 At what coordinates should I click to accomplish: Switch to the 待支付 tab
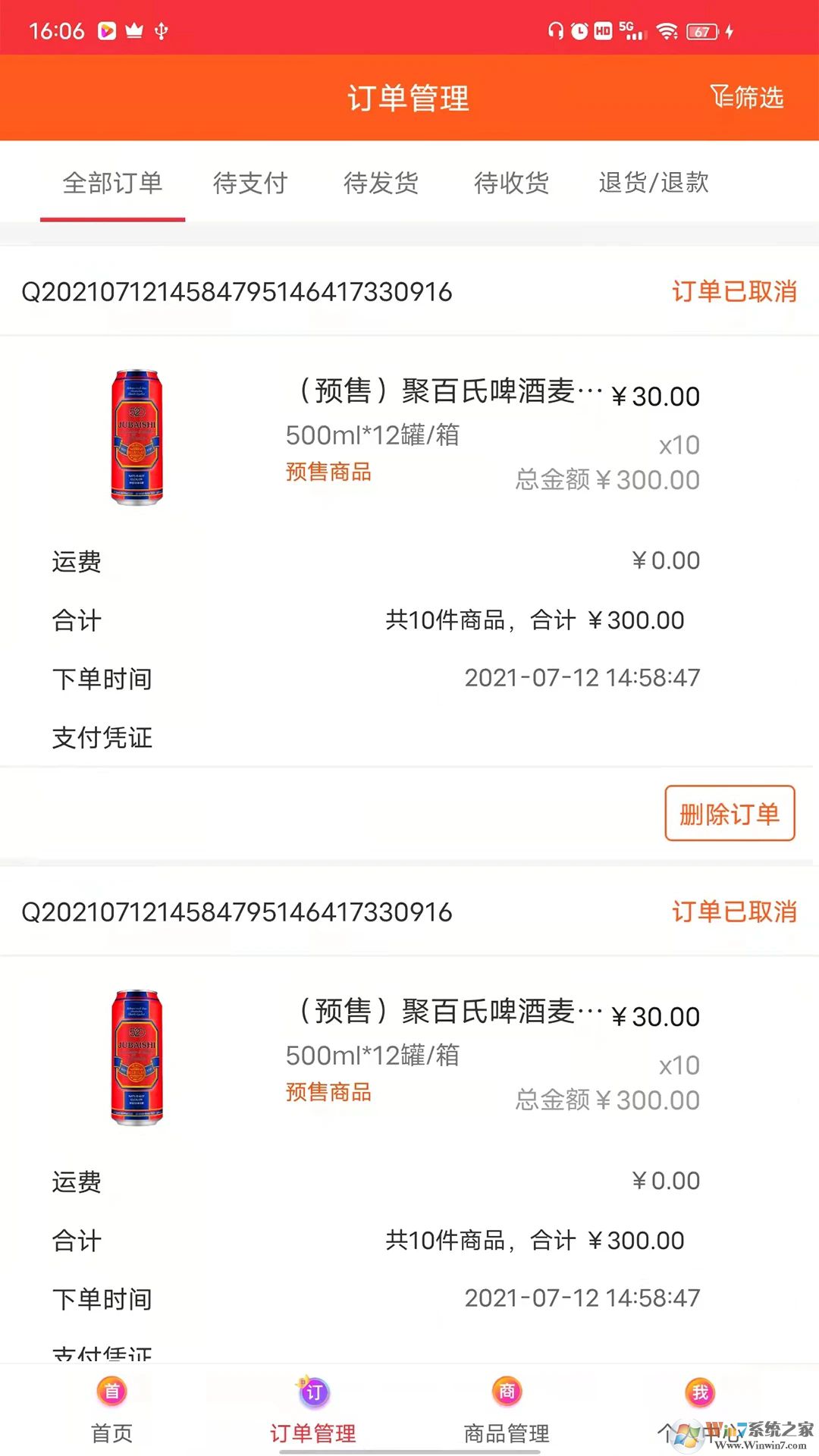250,182
